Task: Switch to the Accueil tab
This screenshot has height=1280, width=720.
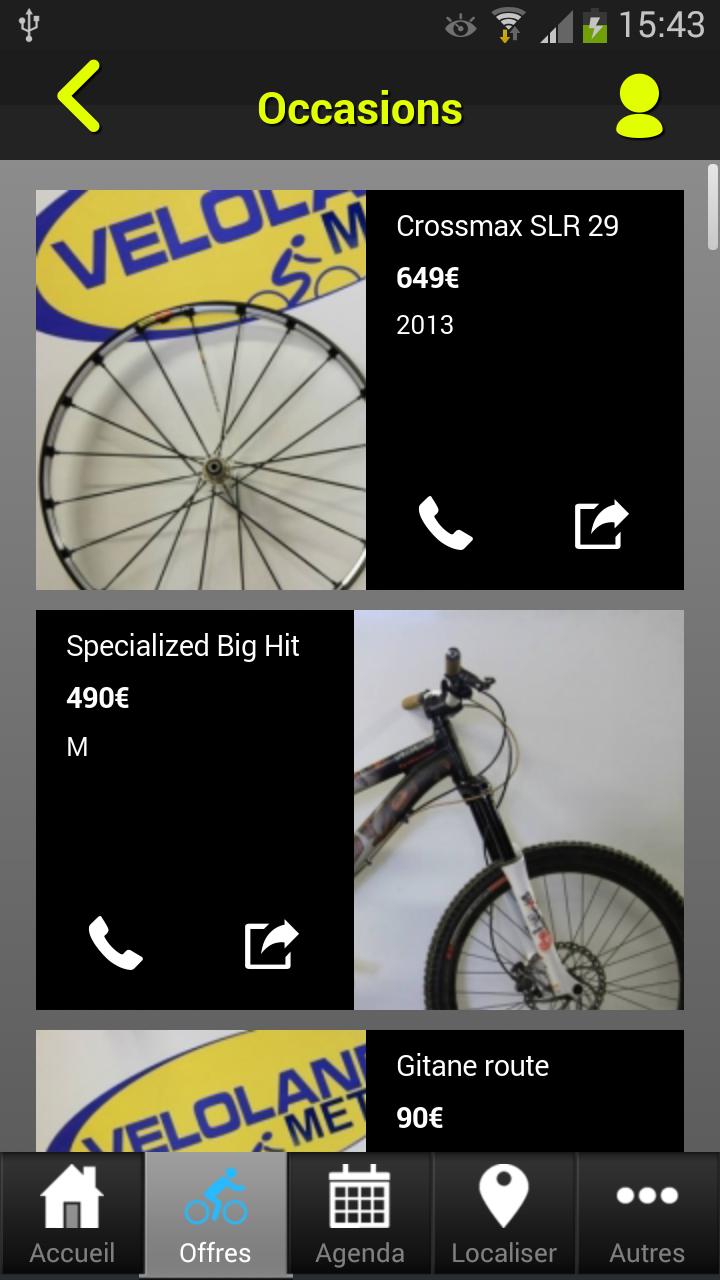Action: click(72, 1214)
